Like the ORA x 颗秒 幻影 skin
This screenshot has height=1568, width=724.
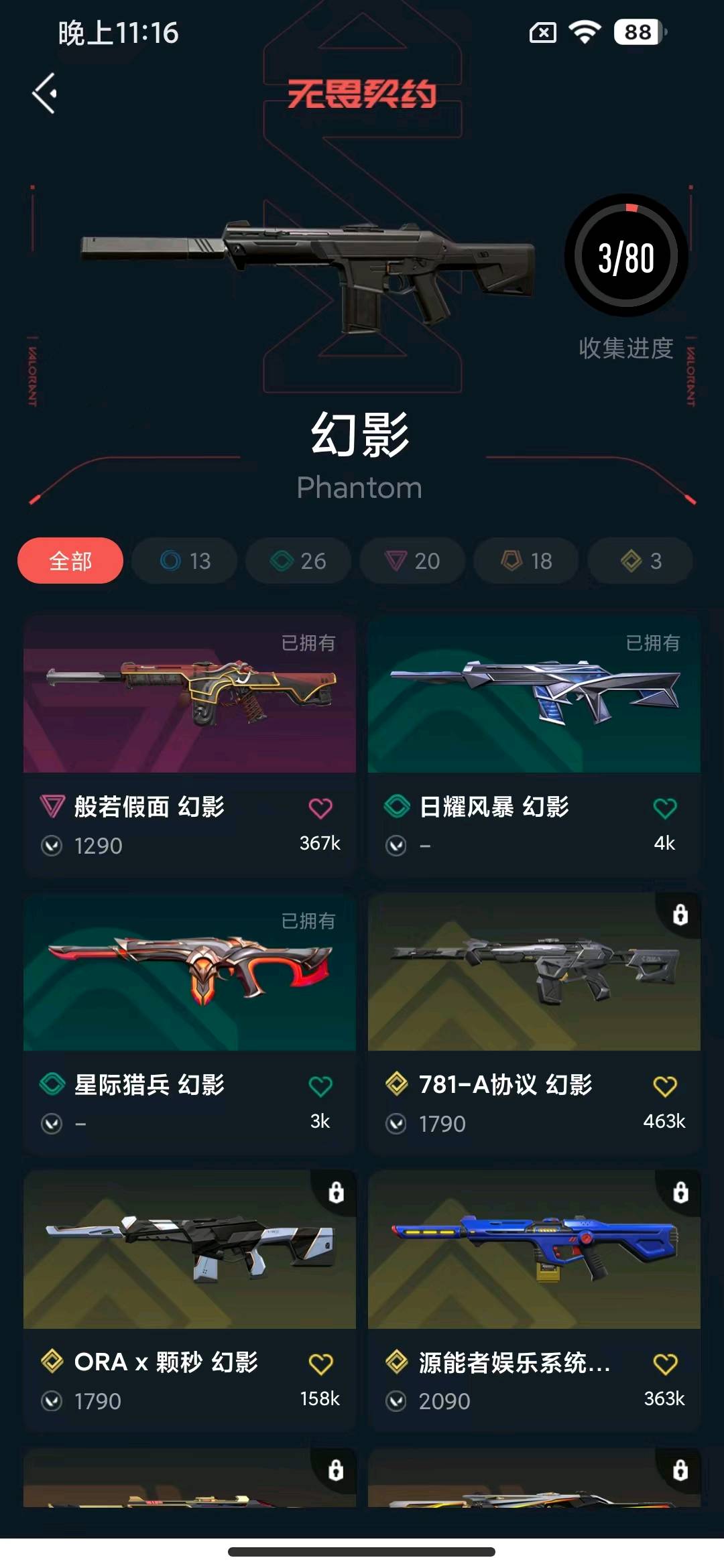point(320,1364)
